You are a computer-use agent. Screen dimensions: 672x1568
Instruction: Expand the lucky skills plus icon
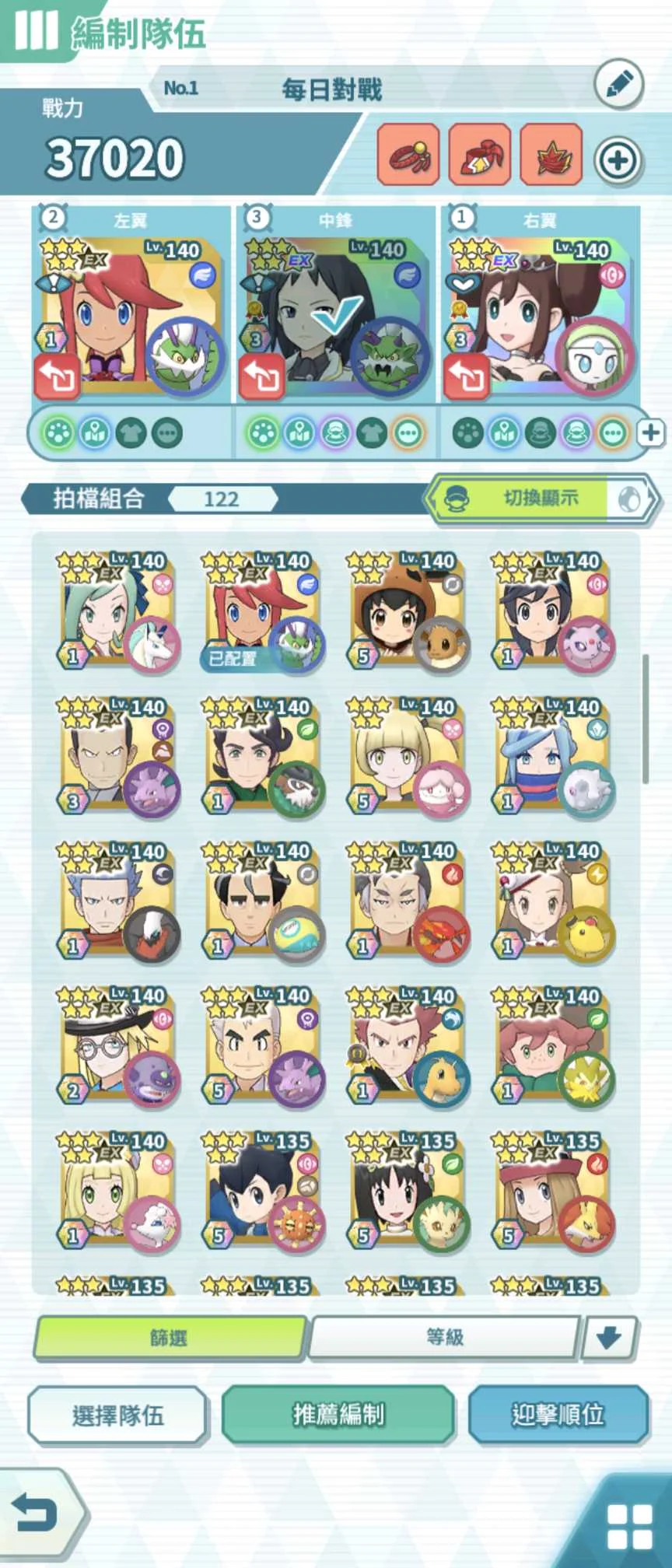(651, 432)
